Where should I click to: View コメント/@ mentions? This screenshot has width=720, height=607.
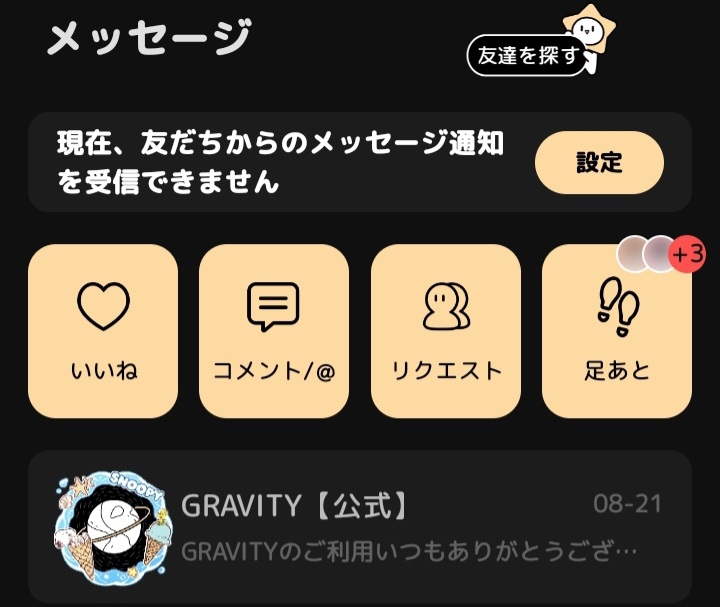point(274,331)
